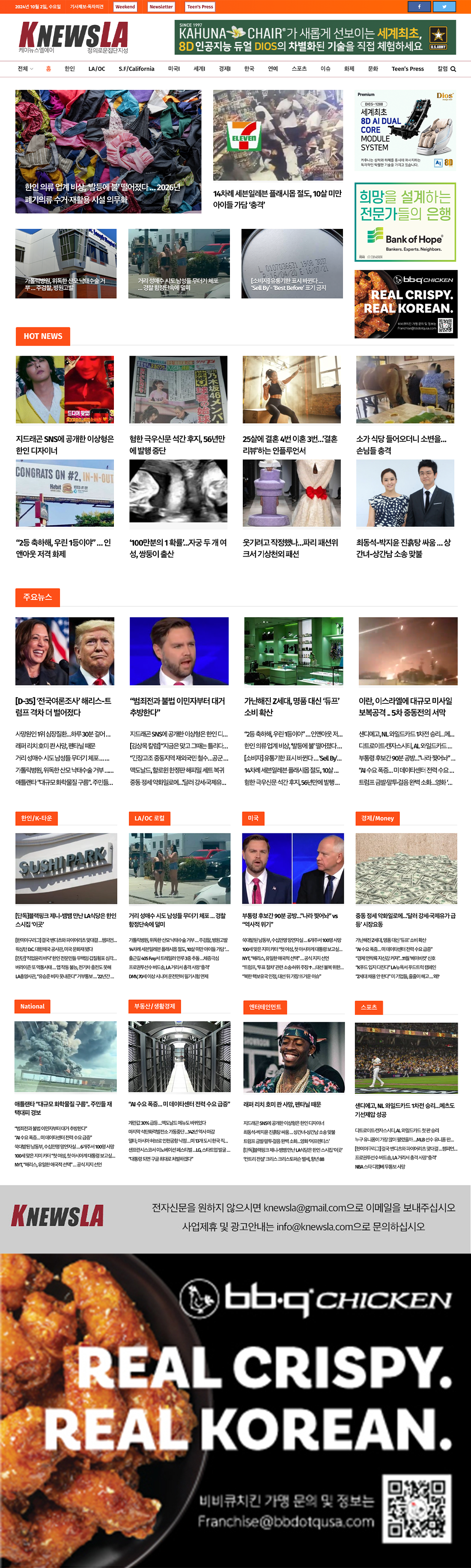This screenshot has height=1568, width=471.
Task: Open the Twitter page button
Action: pyautogui.click(x=444, y=7)
